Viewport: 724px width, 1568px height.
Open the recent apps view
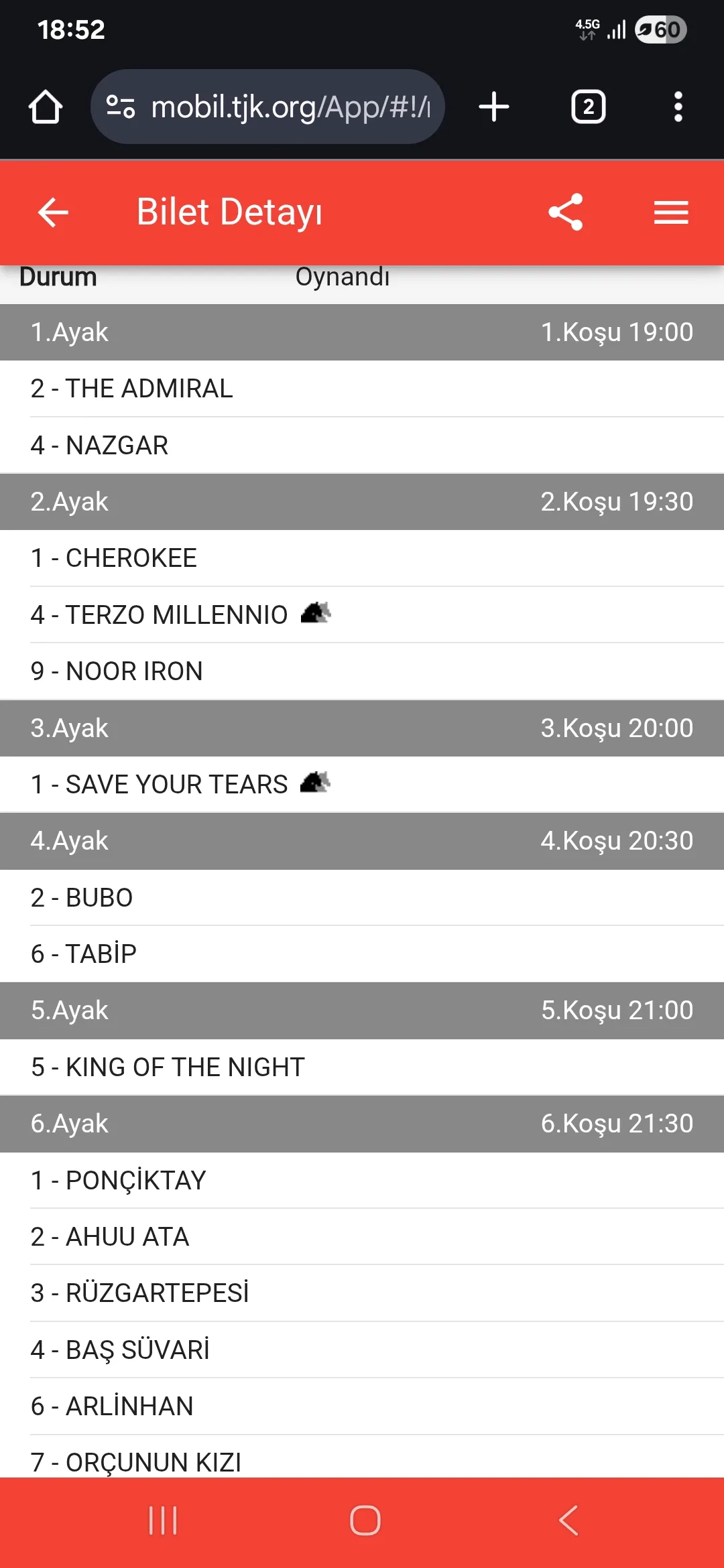(x=163, y=1520)
